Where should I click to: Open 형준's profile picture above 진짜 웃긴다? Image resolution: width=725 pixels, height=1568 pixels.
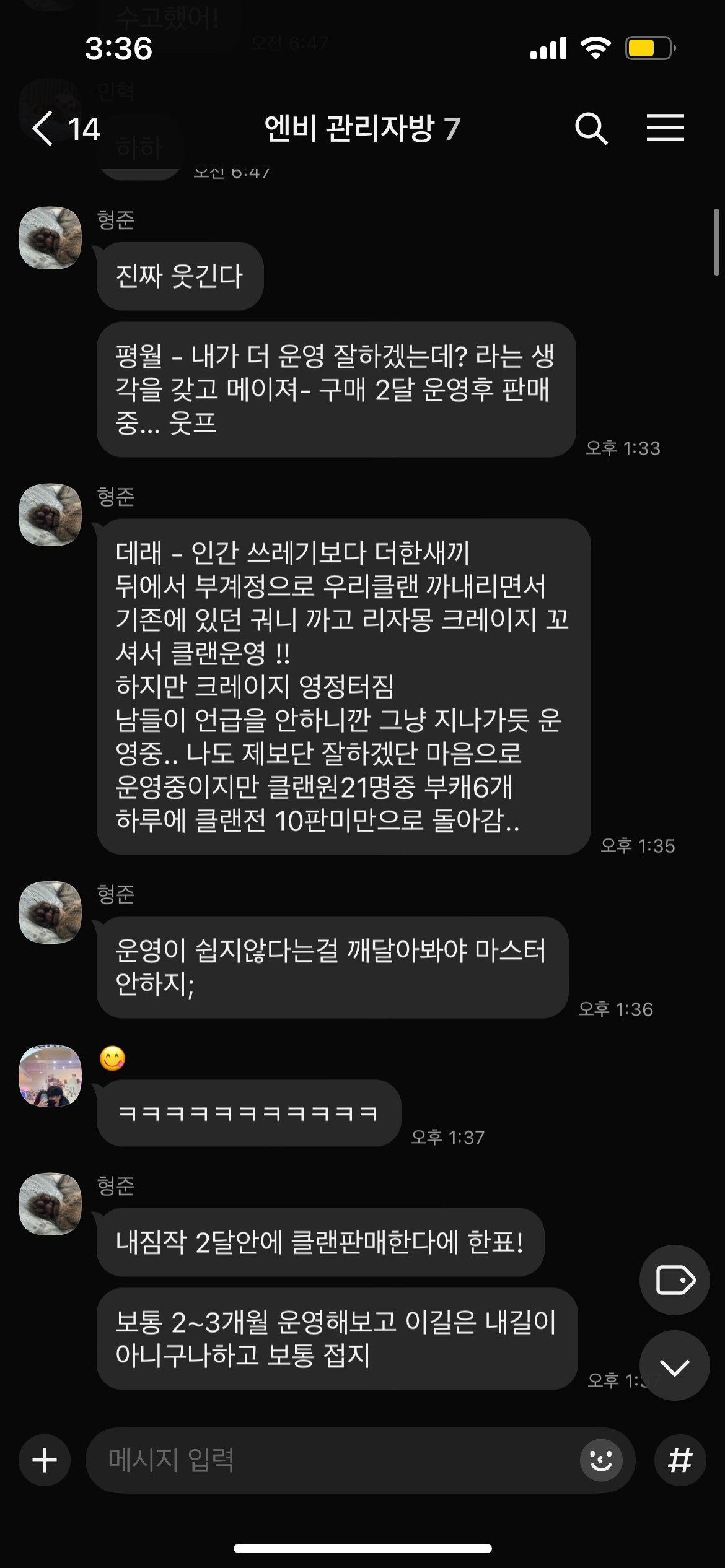pyautogui.click(x=50, y=238)
